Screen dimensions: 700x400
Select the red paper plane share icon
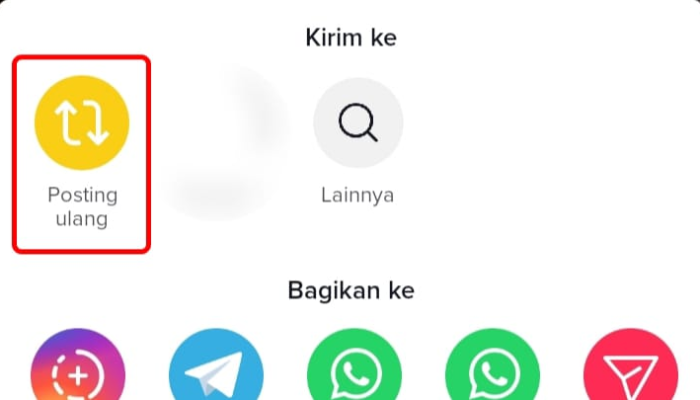630,370
